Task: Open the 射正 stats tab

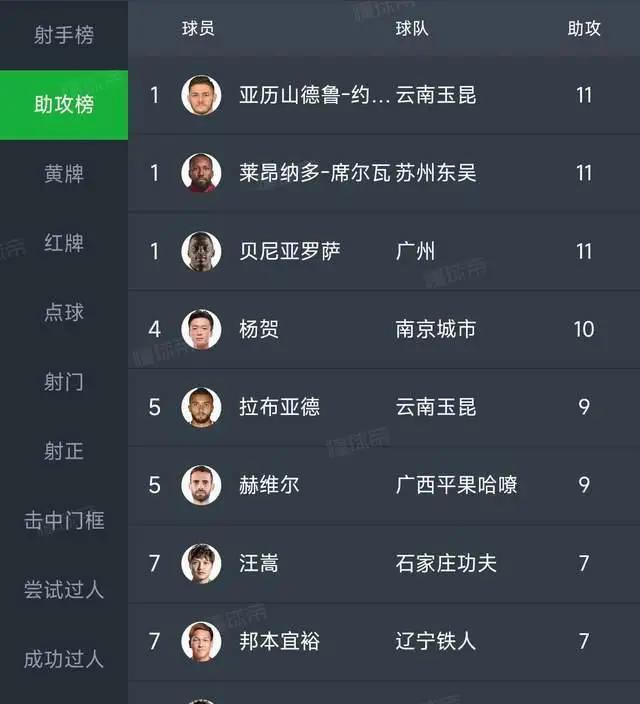Action: tap(64, 451)
